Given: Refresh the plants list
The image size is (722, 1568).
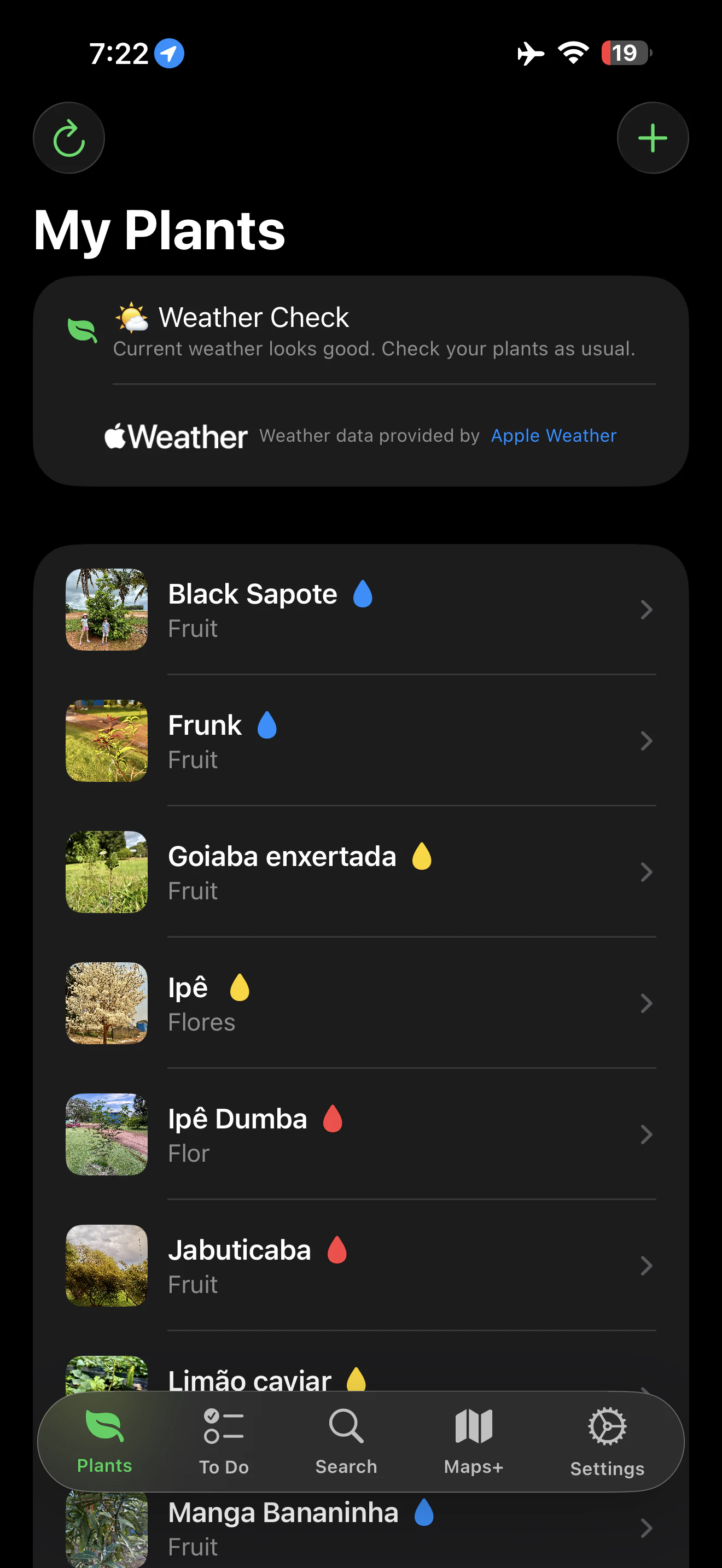Looking at the screenshot, I should pos(69,138).
